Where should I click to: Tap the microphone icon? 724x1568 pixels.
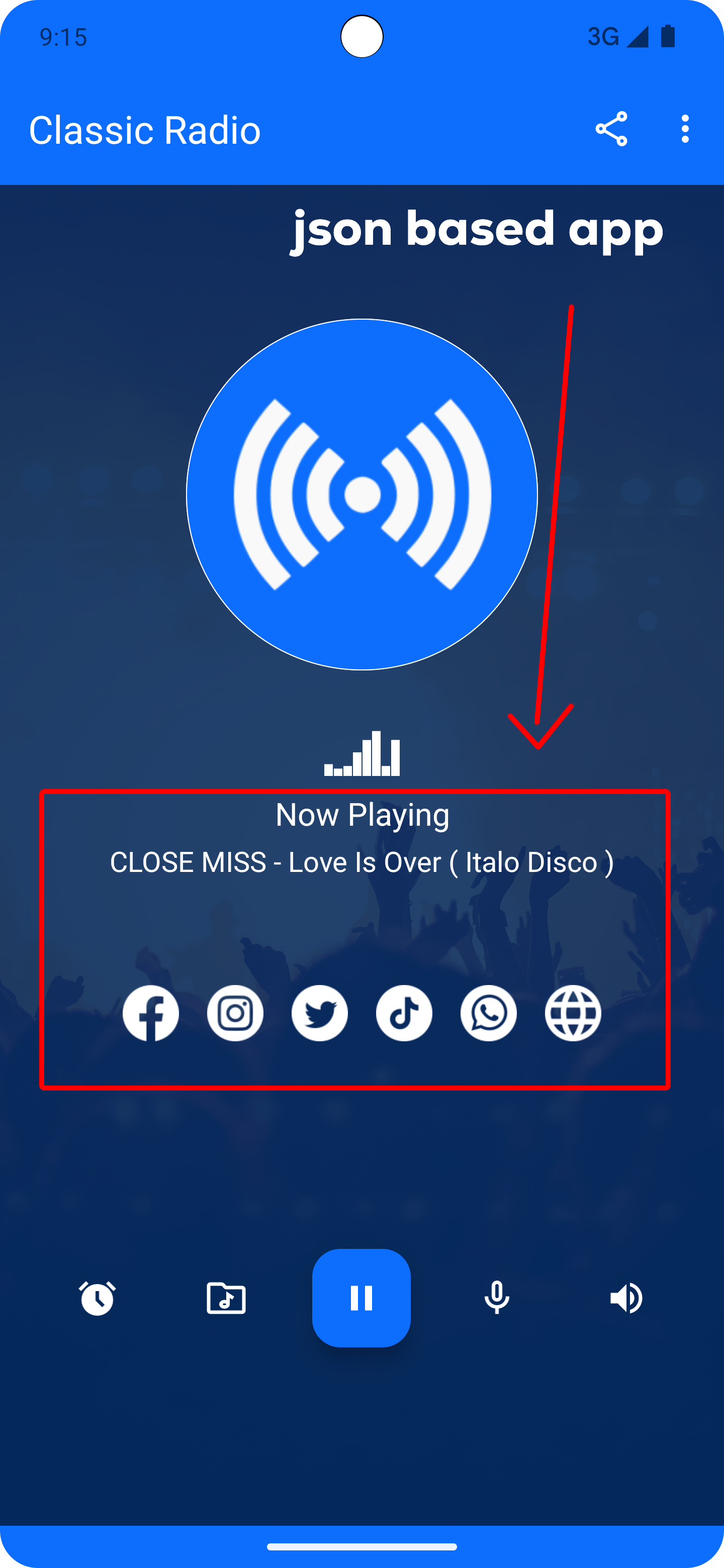click(496, 1298)
